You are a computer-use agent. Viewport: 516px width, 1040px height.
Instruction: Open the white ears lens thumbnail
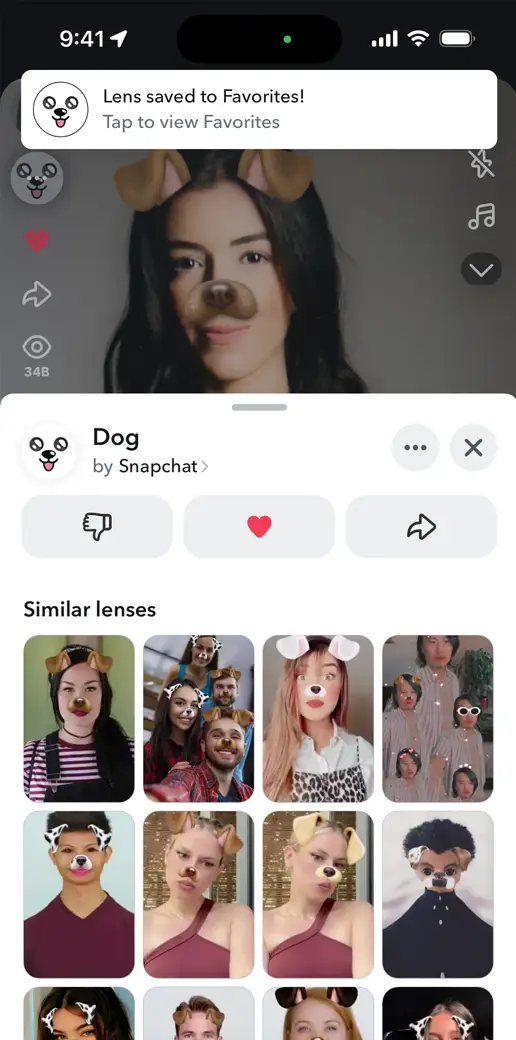(318, 718)
